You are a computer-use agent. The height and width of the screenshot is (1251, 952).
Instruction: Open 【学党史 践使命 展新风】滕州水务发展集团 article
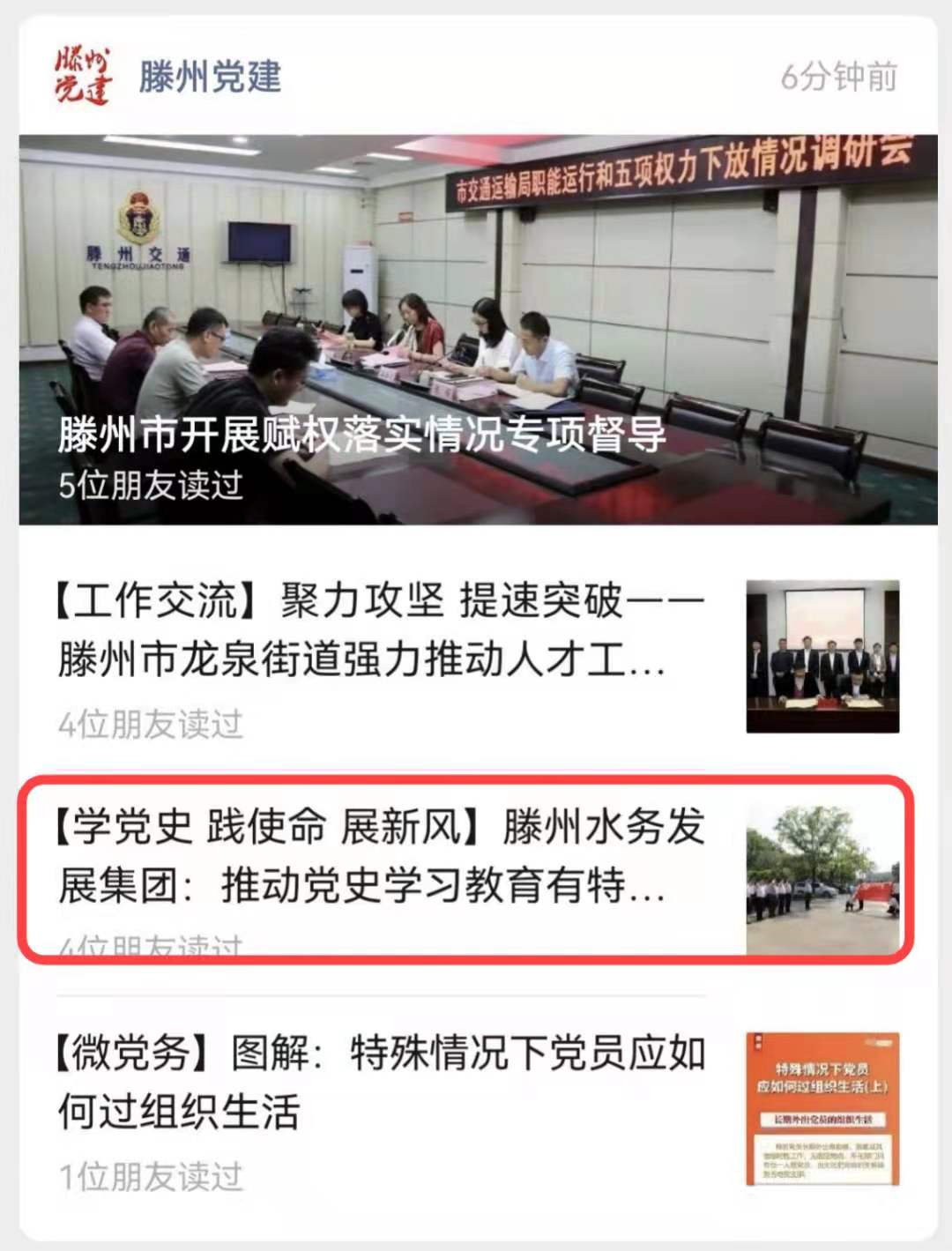click(381, 855)
